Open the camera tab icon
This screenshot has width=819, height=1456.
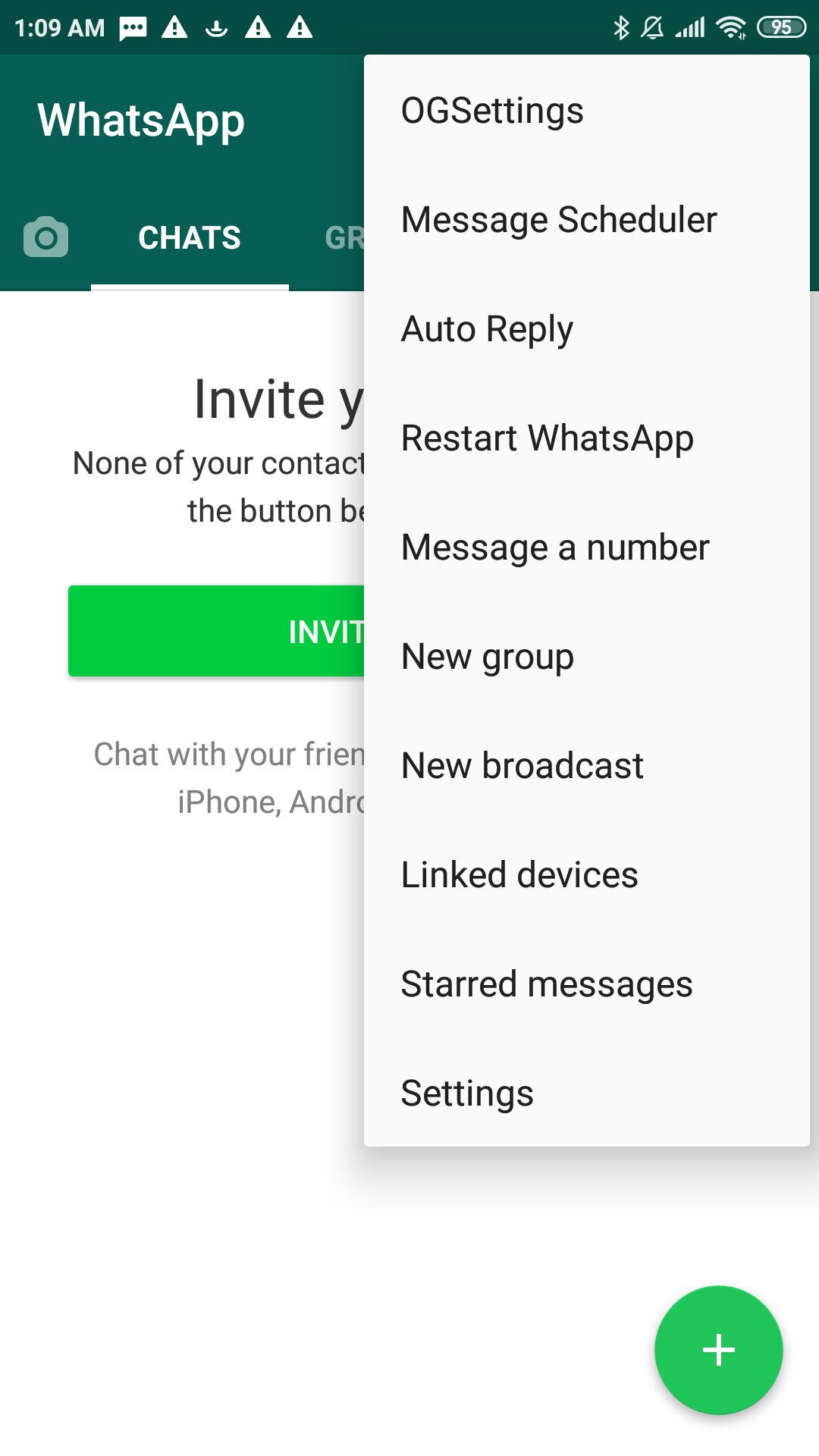pos(45,237)
